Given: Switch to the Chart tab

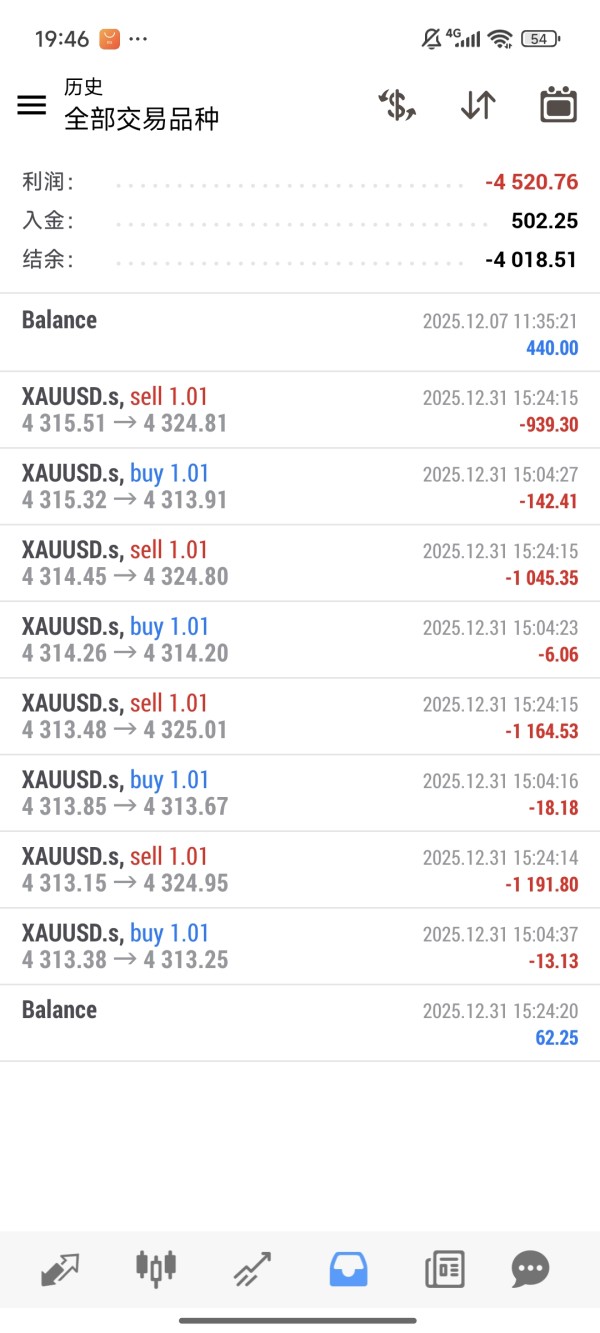Looking at the screenshot, I should click(x=155, y=1268).
